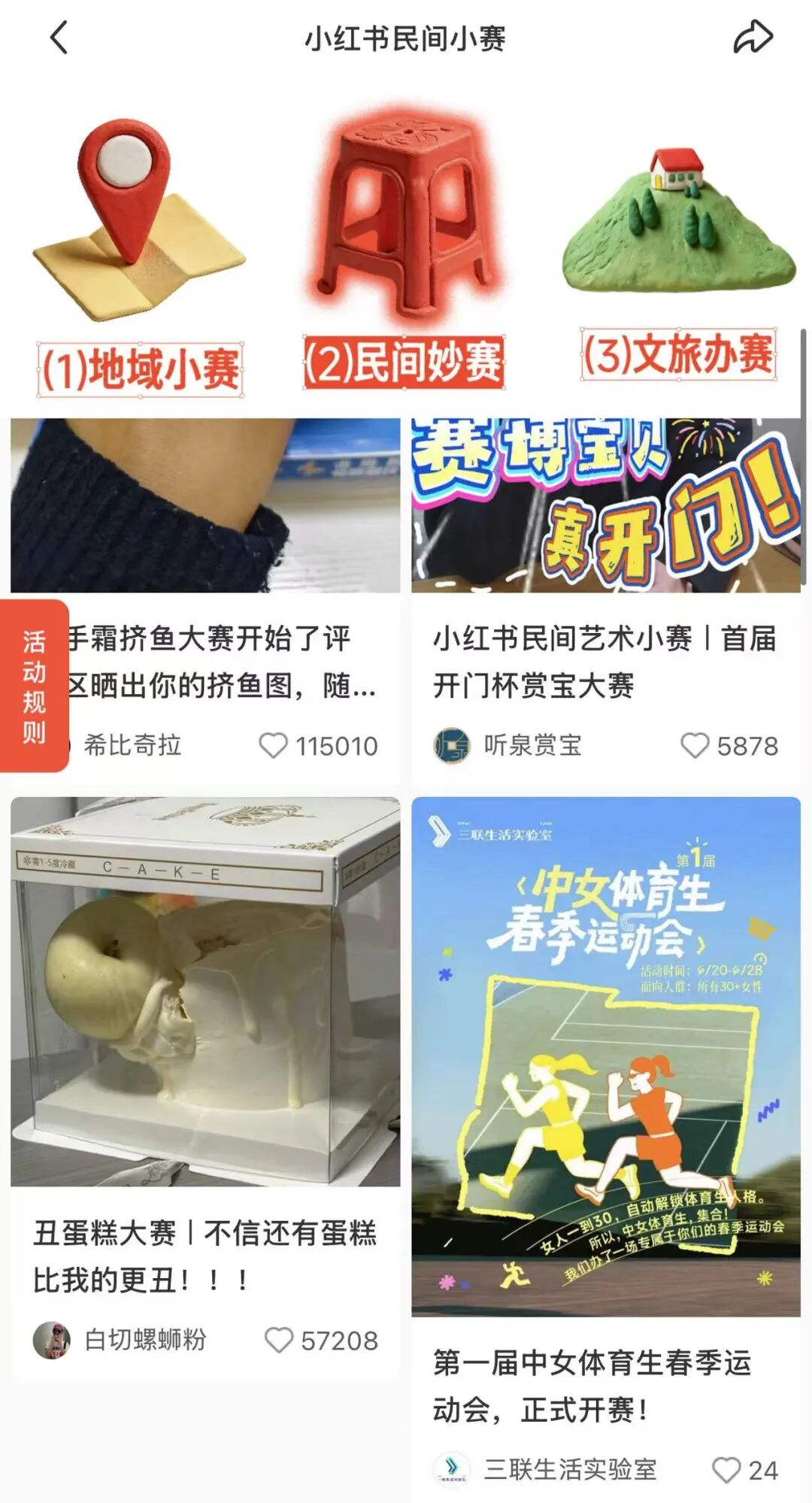The image size is (812, 1503).
Task: Like the post by 希比奇拉
Action: pos(274,746)
